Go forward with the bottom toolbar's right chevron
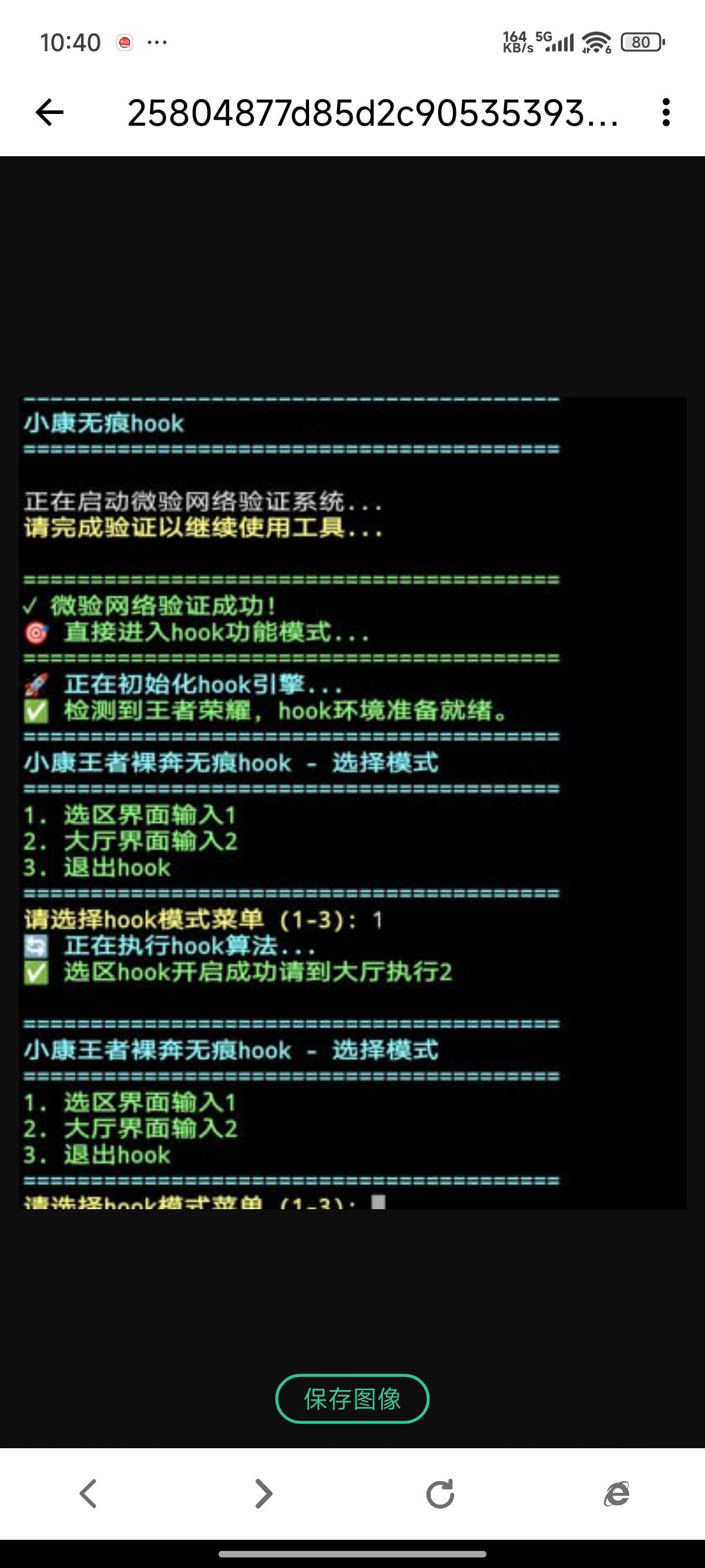 point(264,1494)
